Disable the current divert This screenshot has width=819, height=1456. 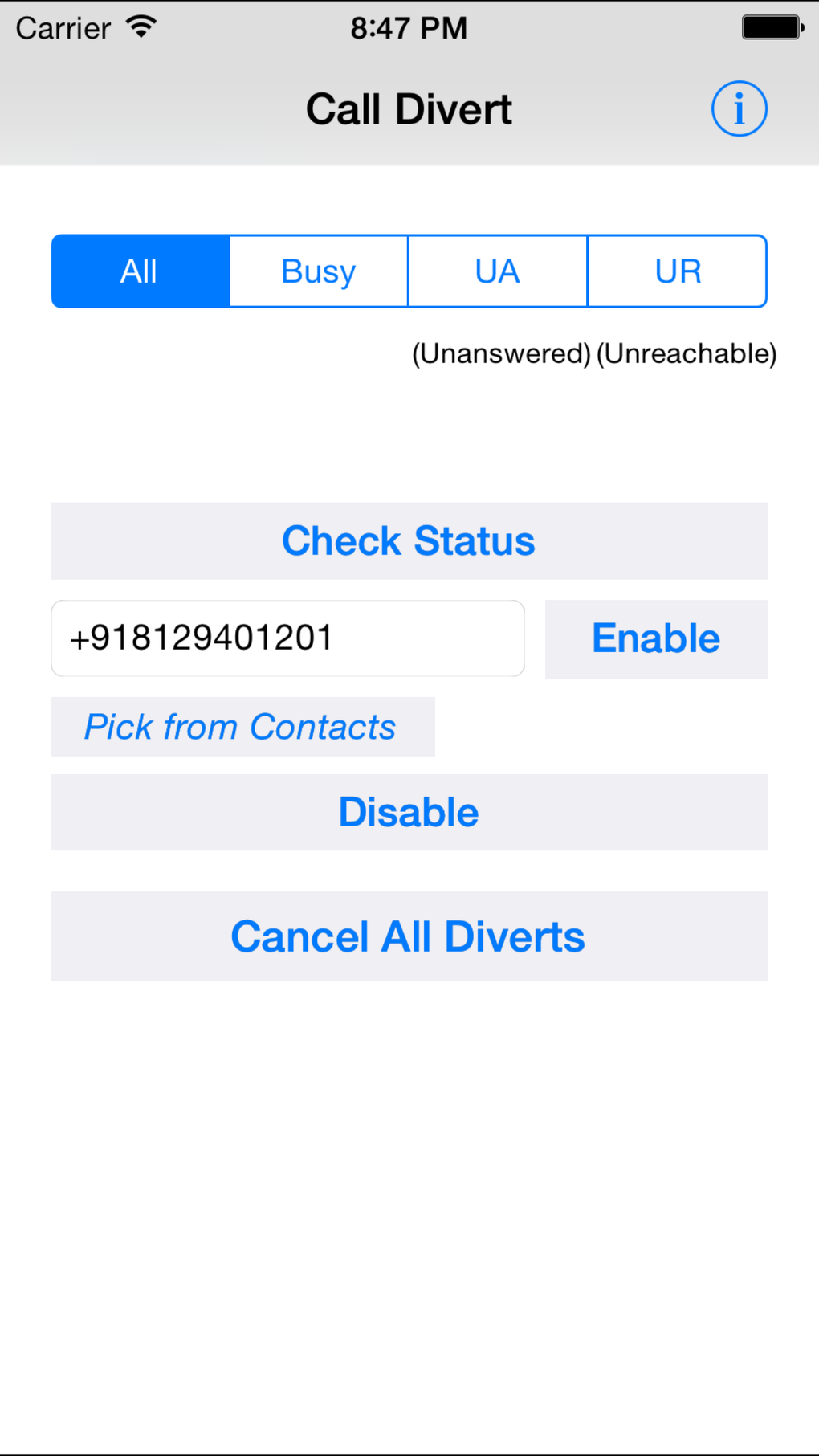point(408,811)
